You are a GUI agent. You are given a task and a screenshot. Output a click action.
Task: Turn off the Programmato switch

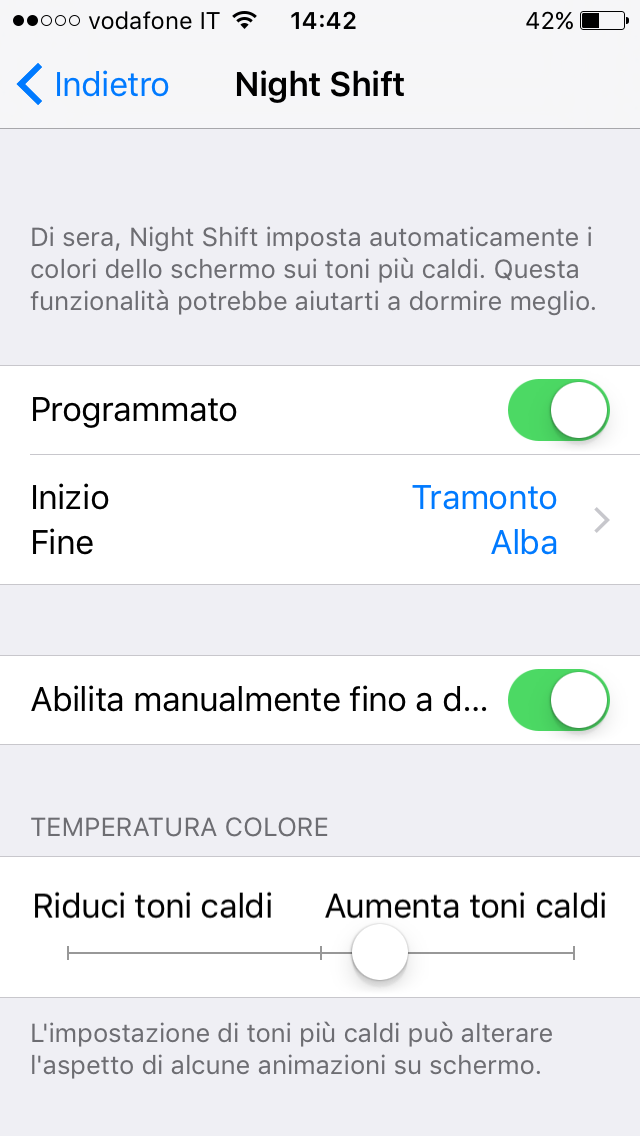[x=558, y=410]
